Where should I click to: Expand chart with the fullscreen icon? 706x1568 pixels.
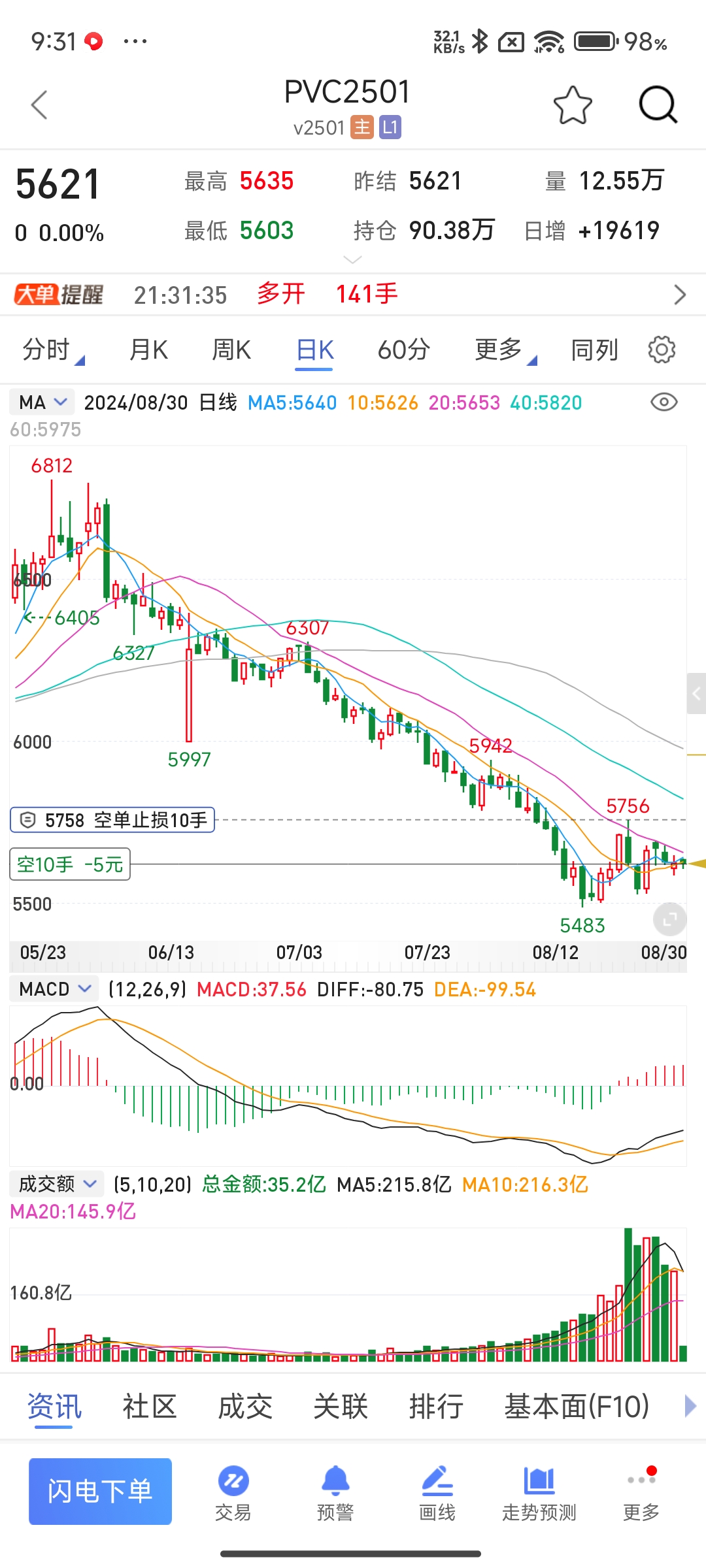pyautogui.click(x=669, y=919)
